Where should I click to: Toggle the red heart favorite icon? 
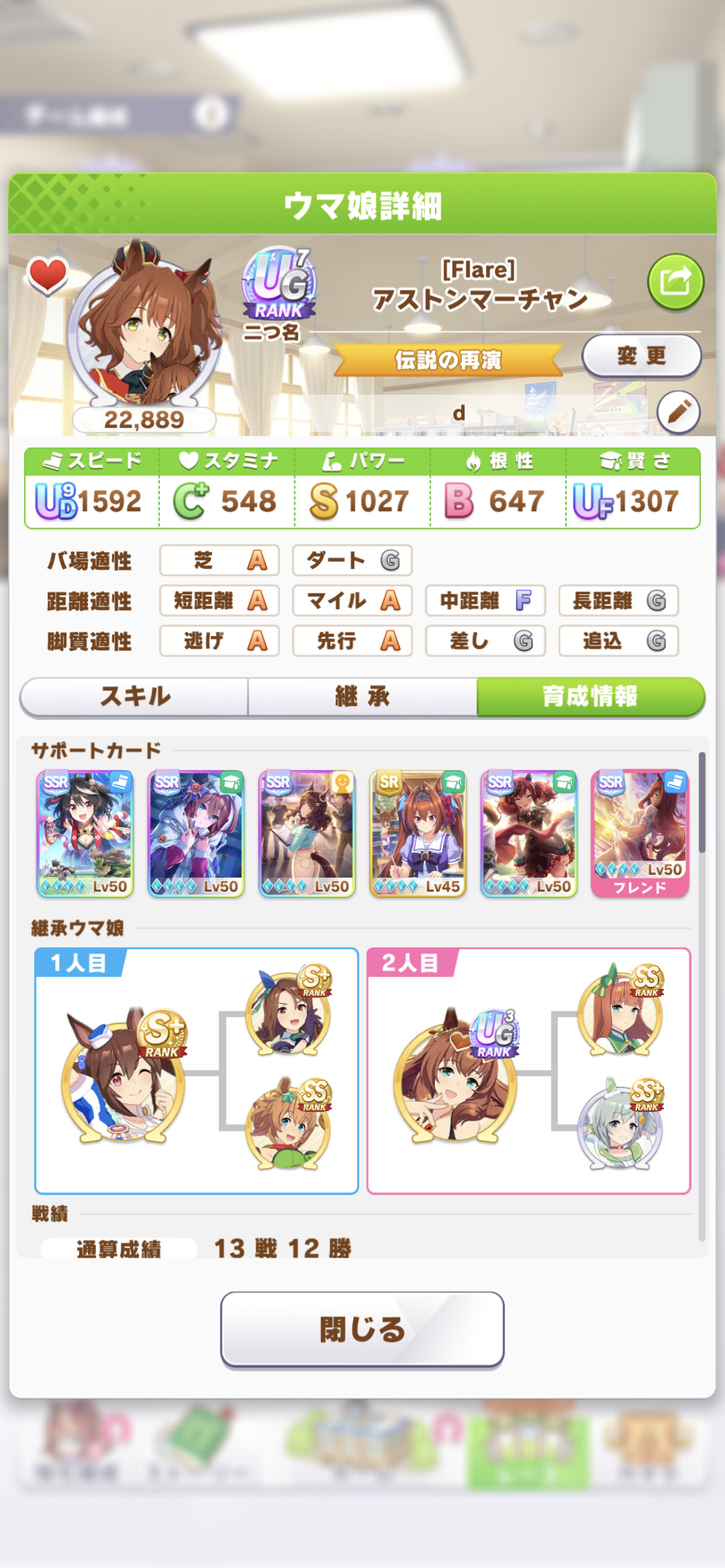(x=48, y=276)
